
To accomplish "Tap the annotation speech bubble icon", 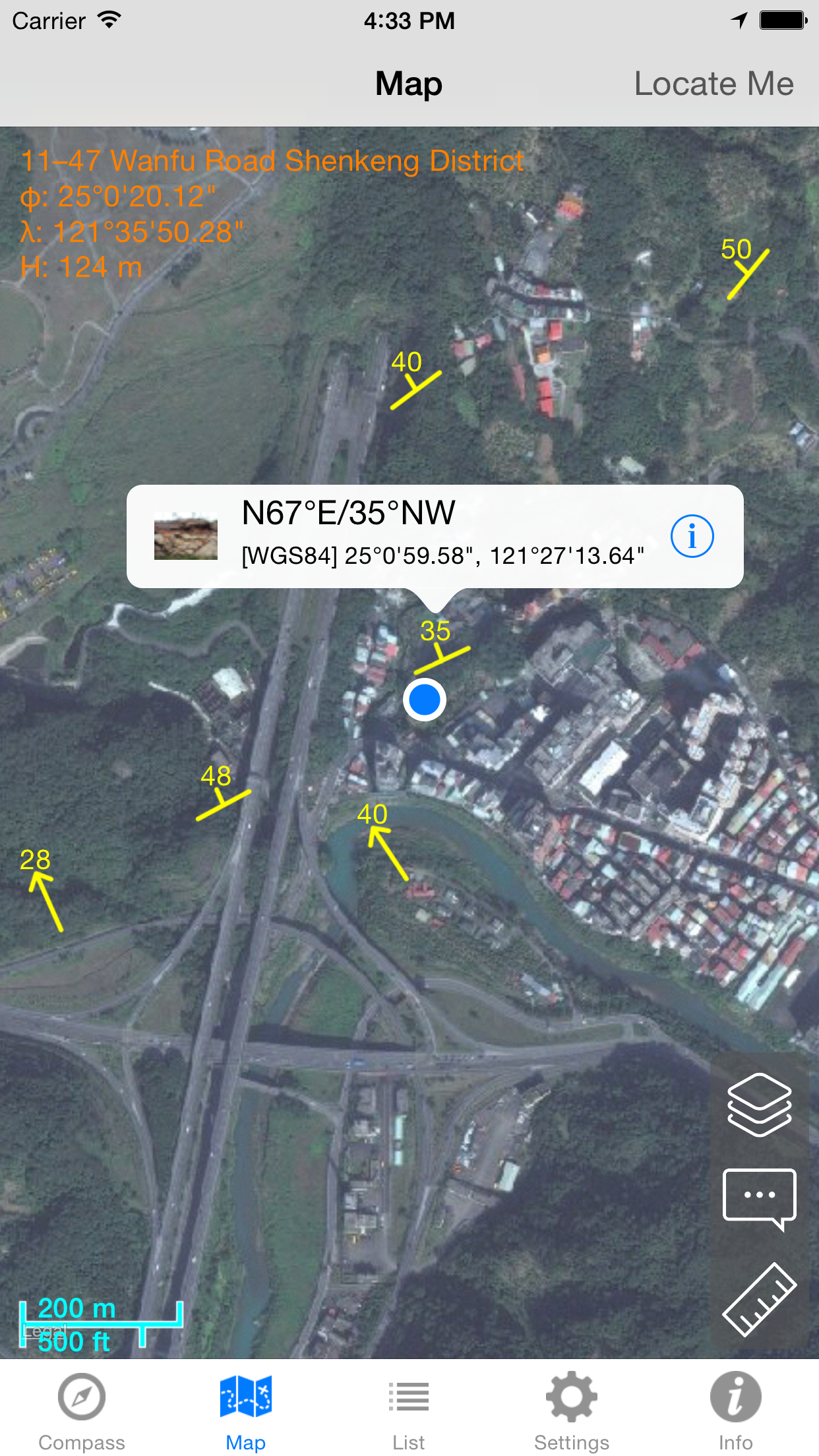I will (x=759, y=1198).
